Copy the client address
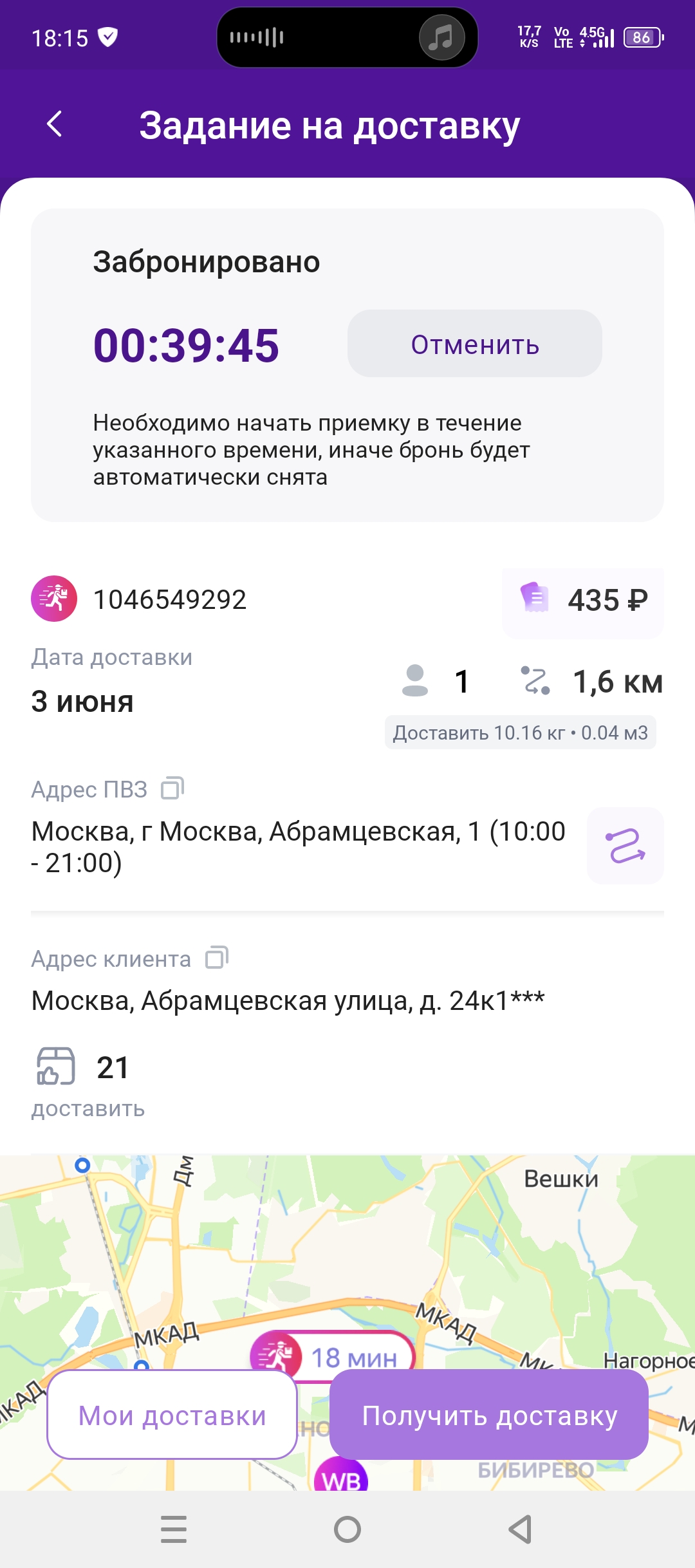Viewport: 695px width, 1568px height. point(217,958)
